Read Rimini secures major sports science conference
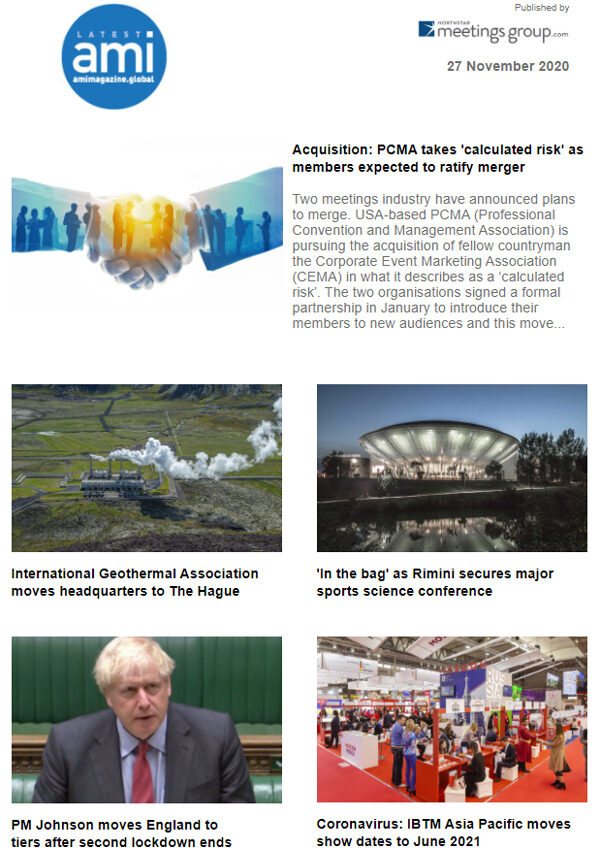Viewport: 600px width, 849px height. pyautogui.click(x=435, y=582)
